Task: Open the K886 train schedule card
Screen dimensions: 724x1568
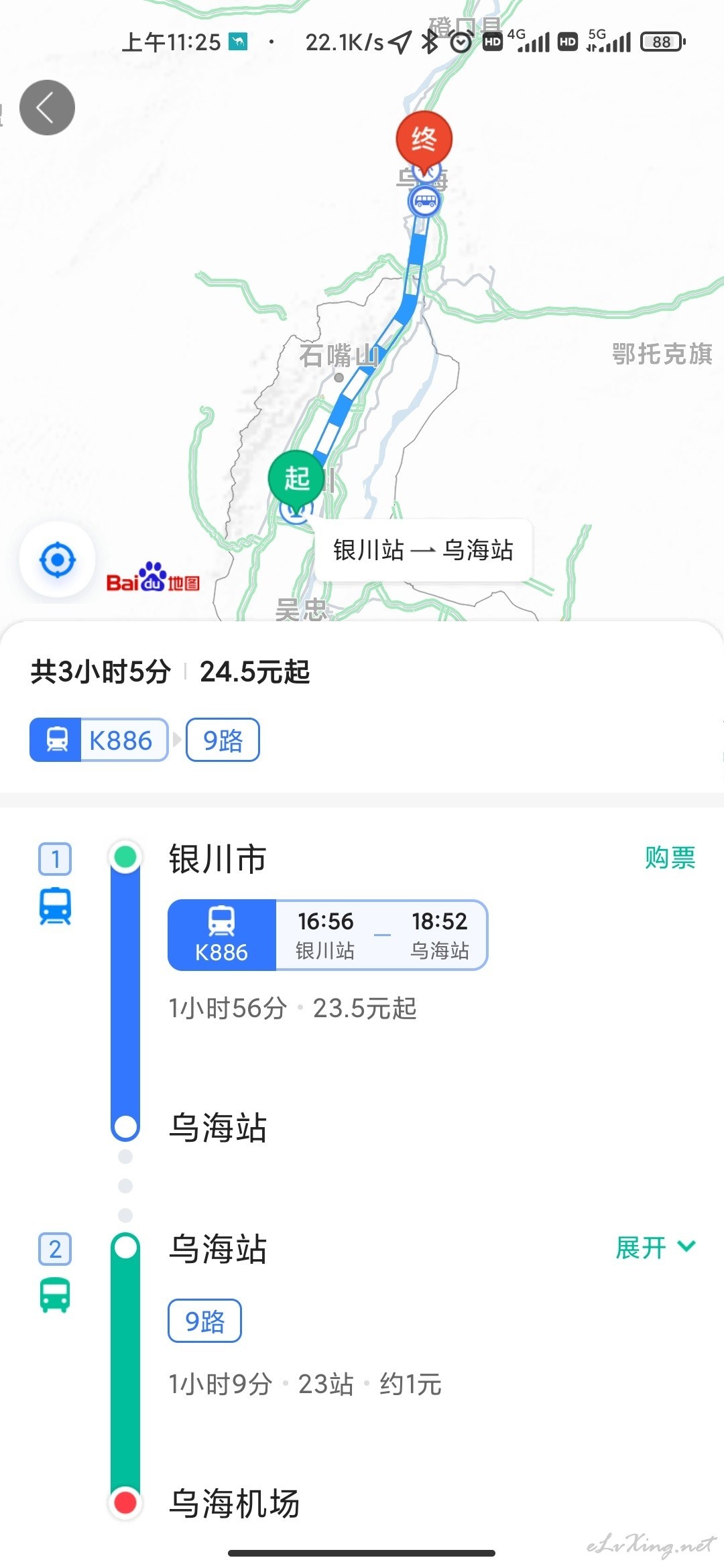Action: pos(328,935)
